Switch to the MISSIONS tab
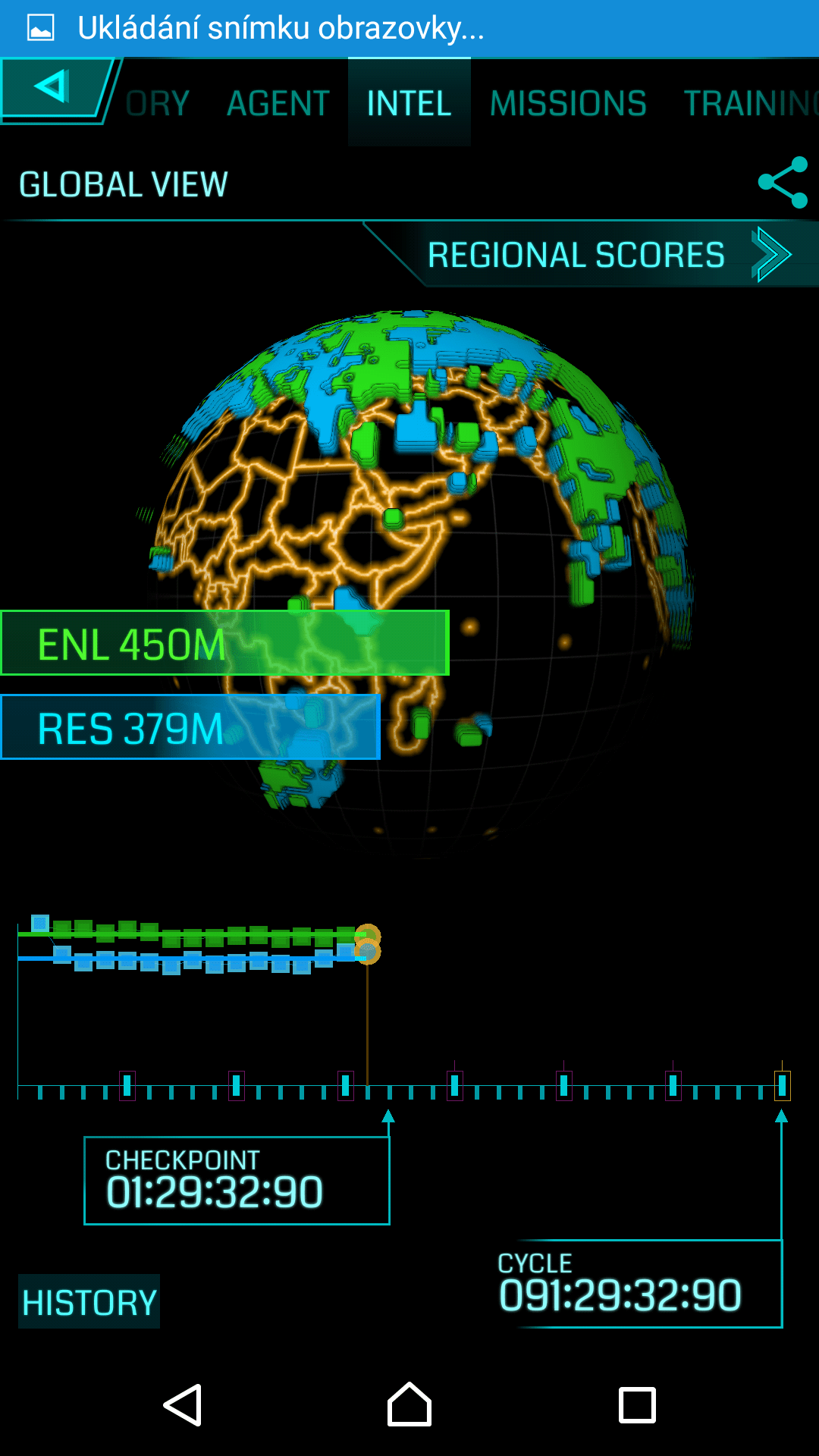This screenshot has height=1456, width=819. [x=568, y=104]
